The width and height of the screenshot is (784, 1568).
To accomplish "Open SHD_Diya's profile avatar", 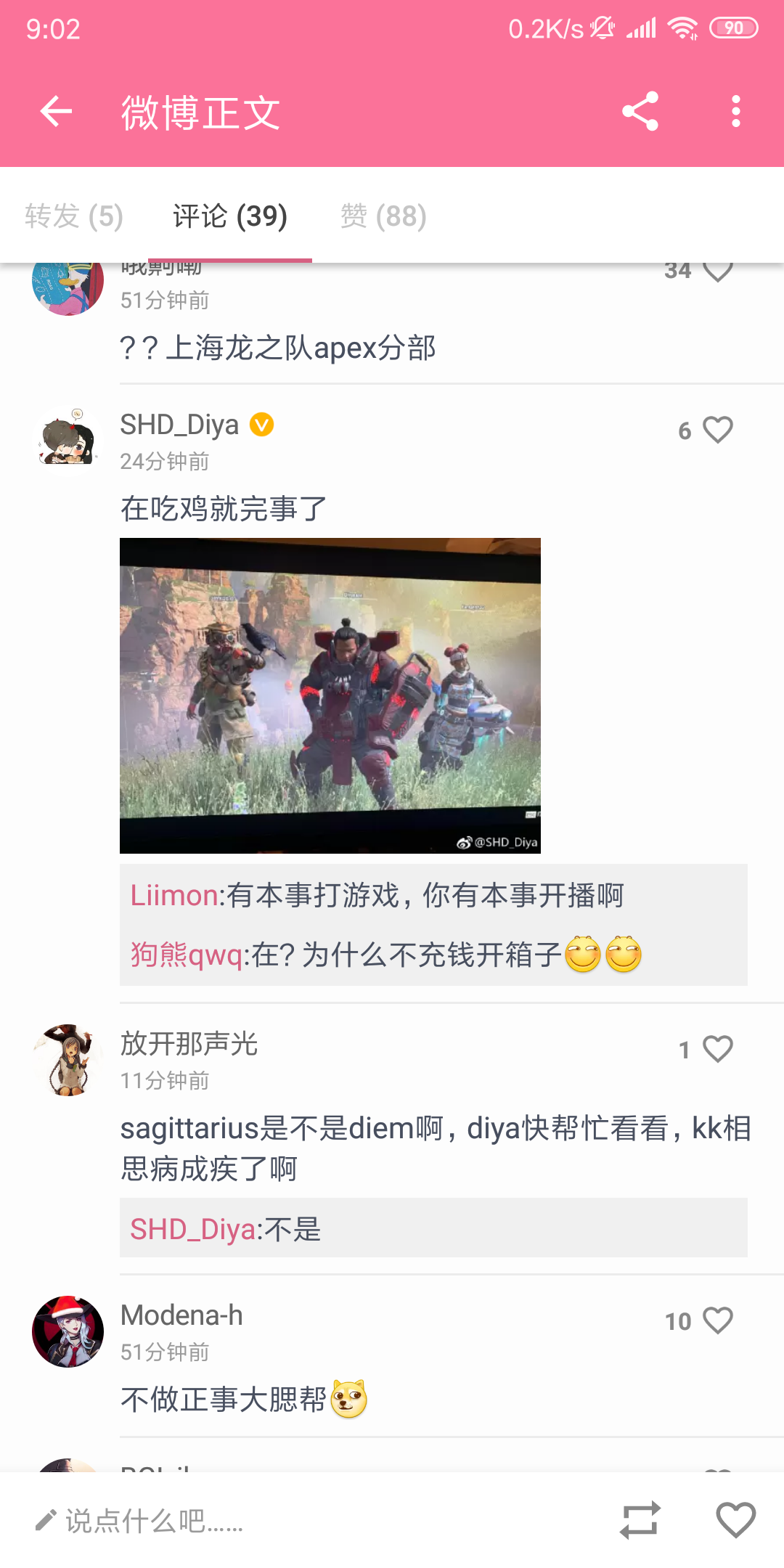I will [68, 438].
